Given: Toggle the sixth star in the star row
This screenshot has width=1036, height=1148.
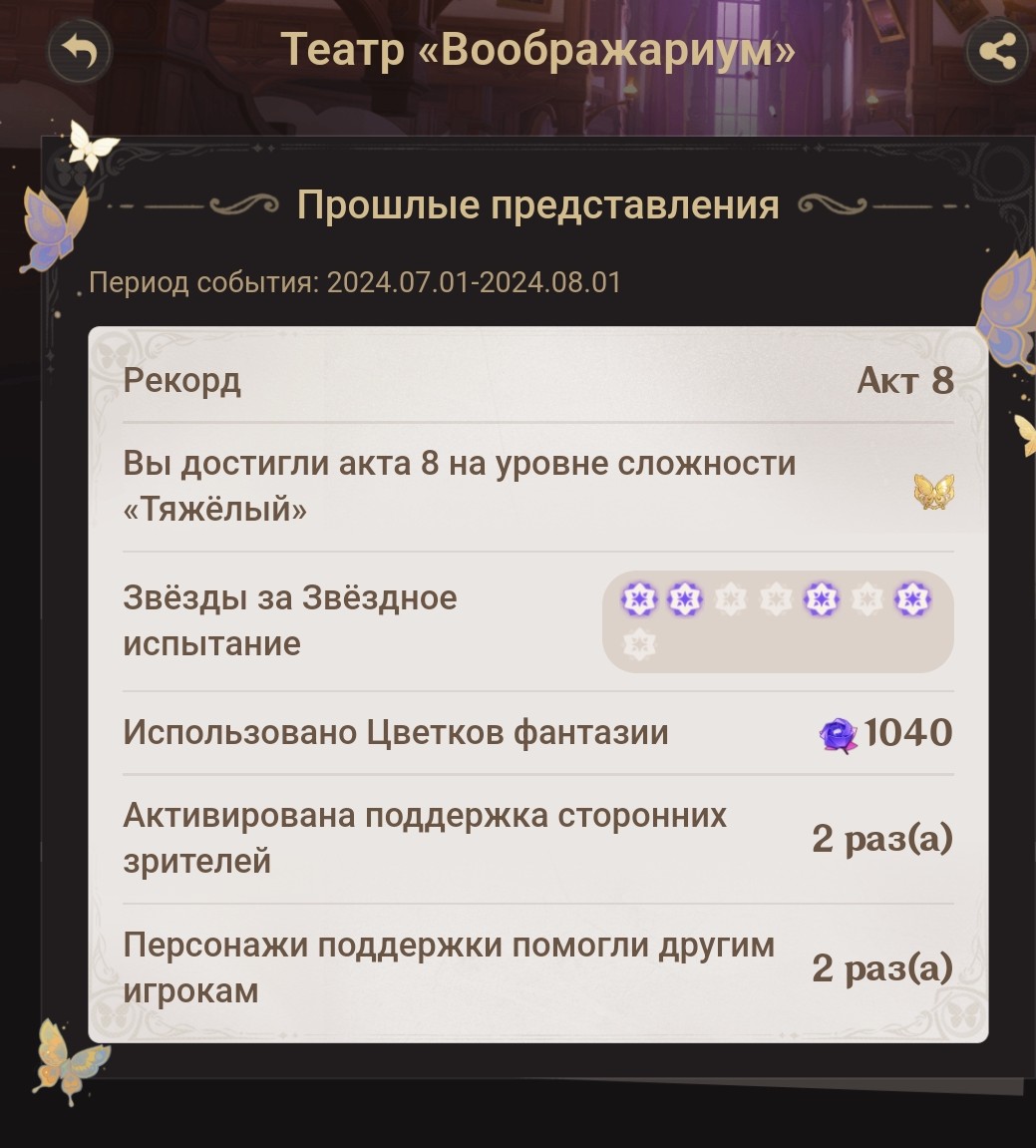Looking at the screenshot, I should 866,597.
